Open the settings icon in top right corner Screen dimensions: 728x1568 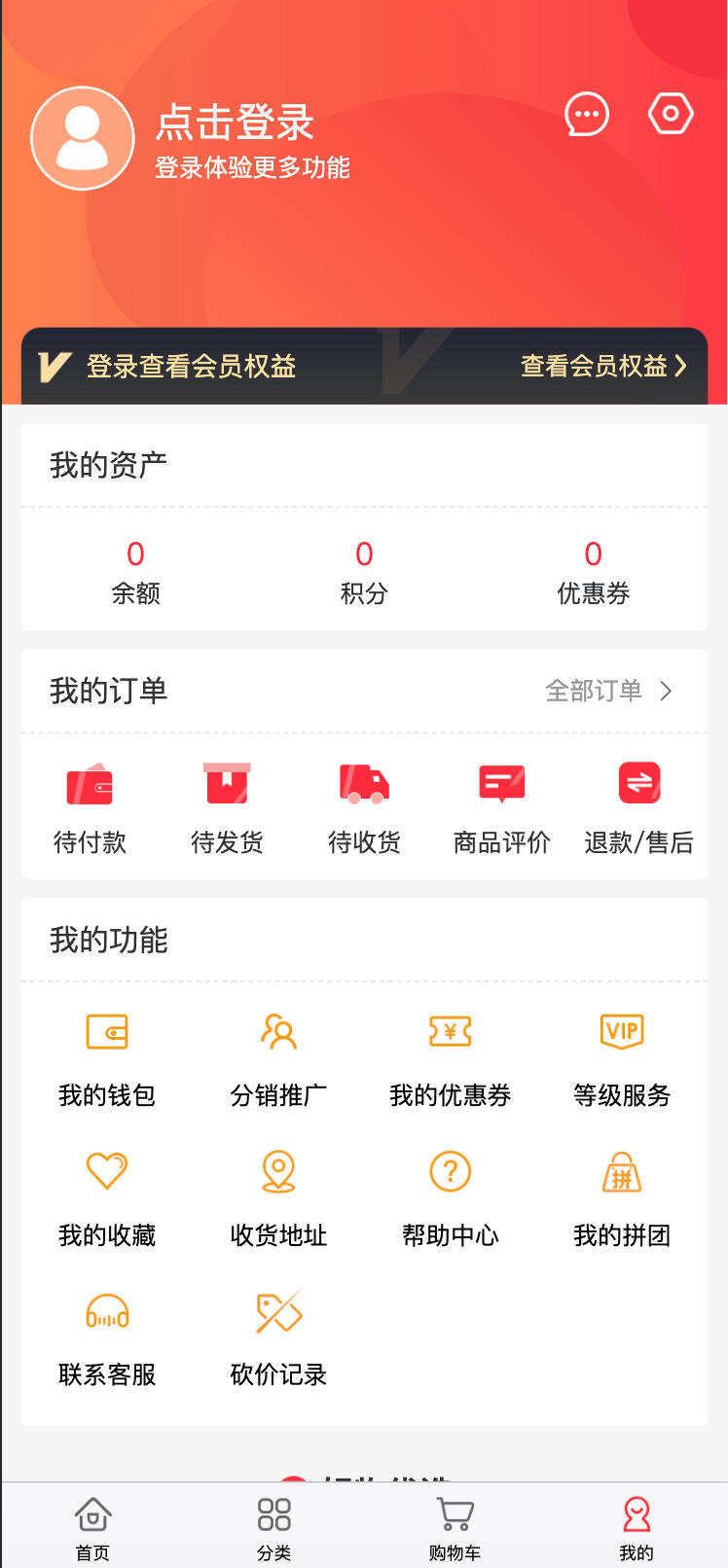click(x=670, y=114)
